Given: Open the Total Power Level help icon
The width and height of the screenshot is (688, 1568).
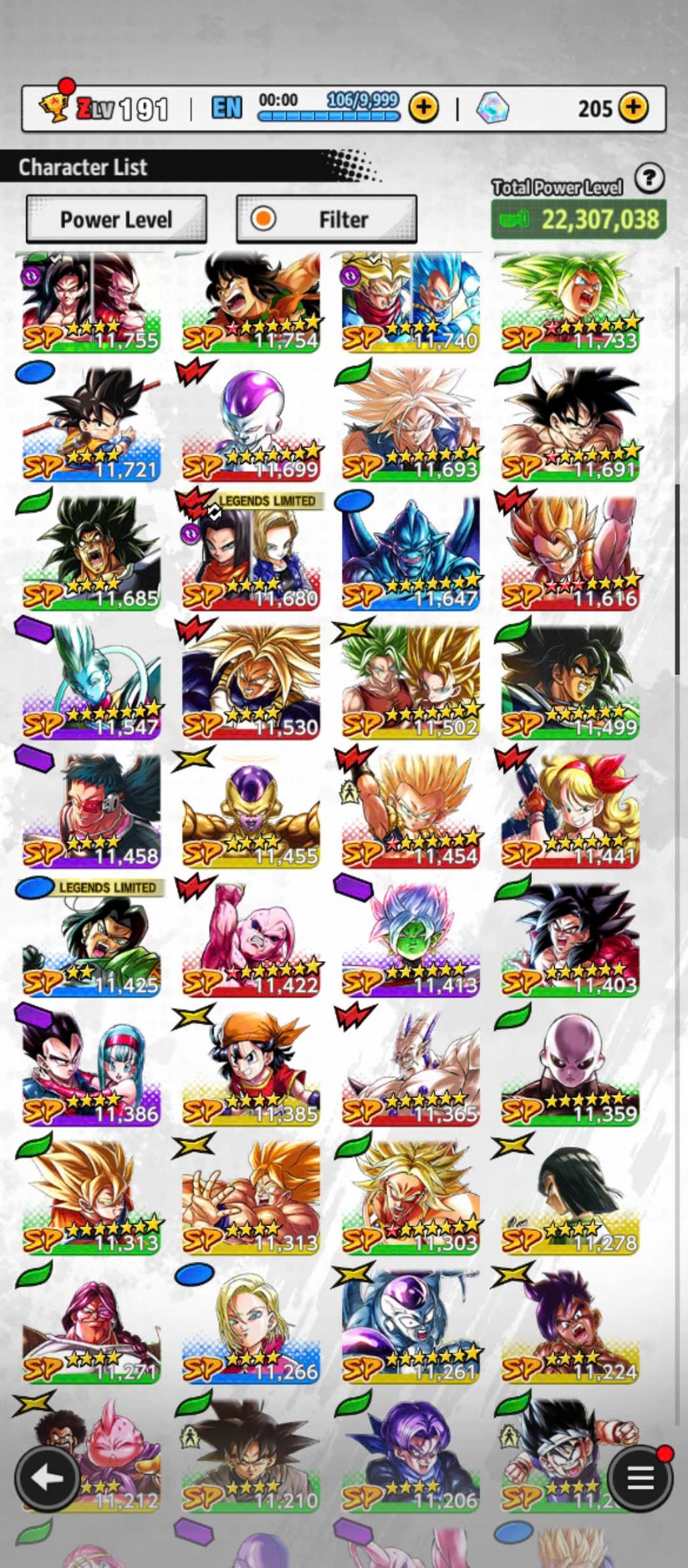Looking at the screenshot, I should pos(649,179).
